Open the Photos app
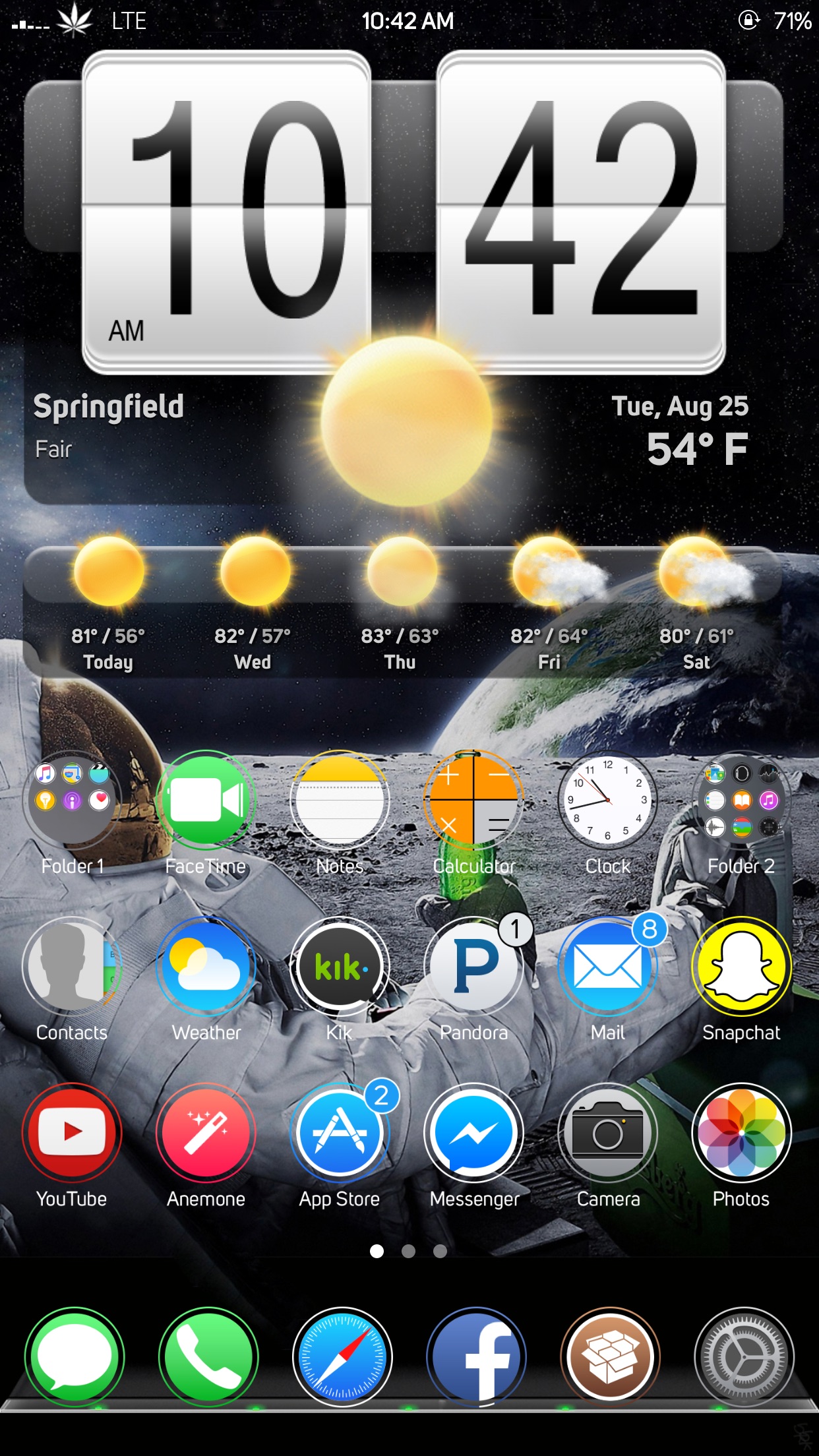Image resolution: width=819 pixels, height=1456 pixels. pyautogui.click(x=741, y=1132)
